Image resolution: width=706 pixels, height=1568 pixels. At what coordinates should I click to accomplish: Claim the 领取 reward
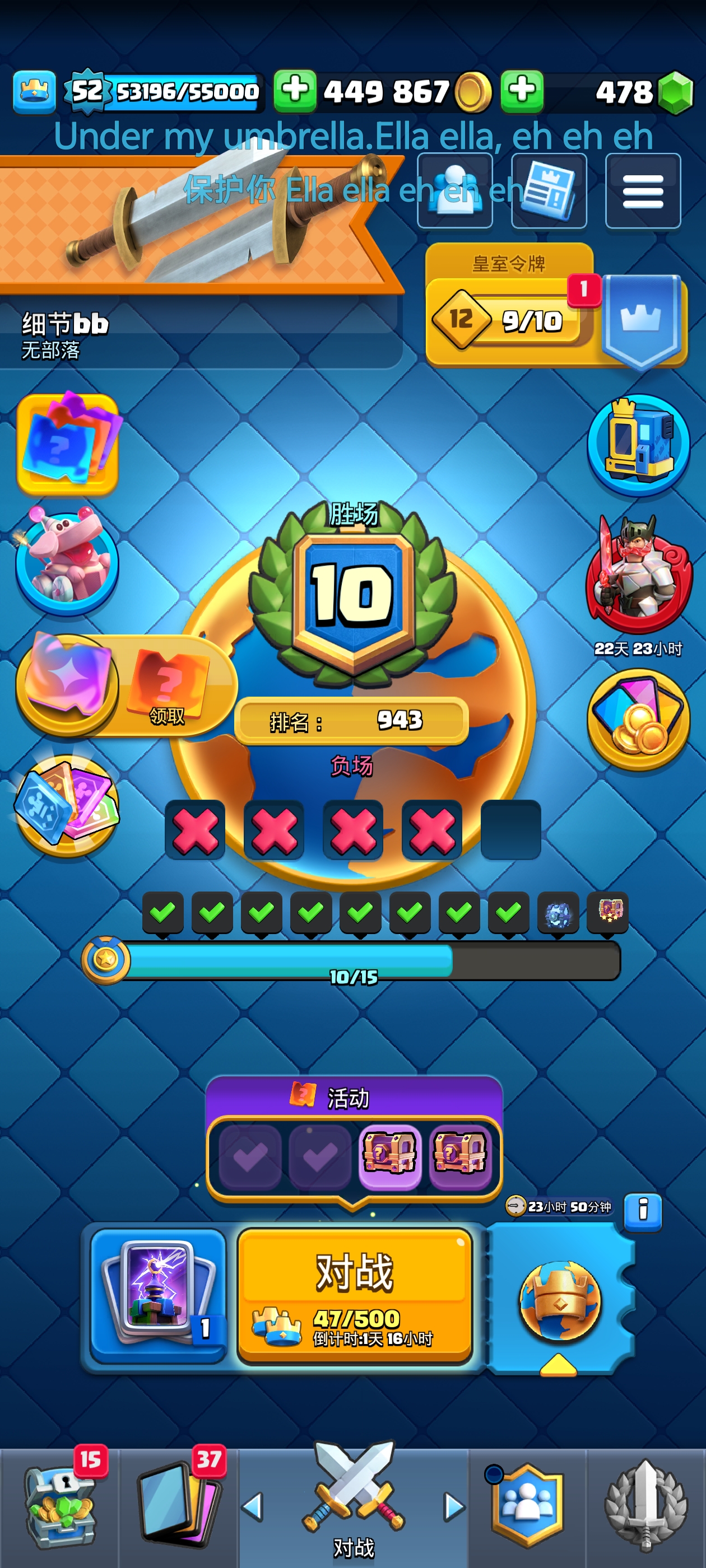[x=167, y=687]
